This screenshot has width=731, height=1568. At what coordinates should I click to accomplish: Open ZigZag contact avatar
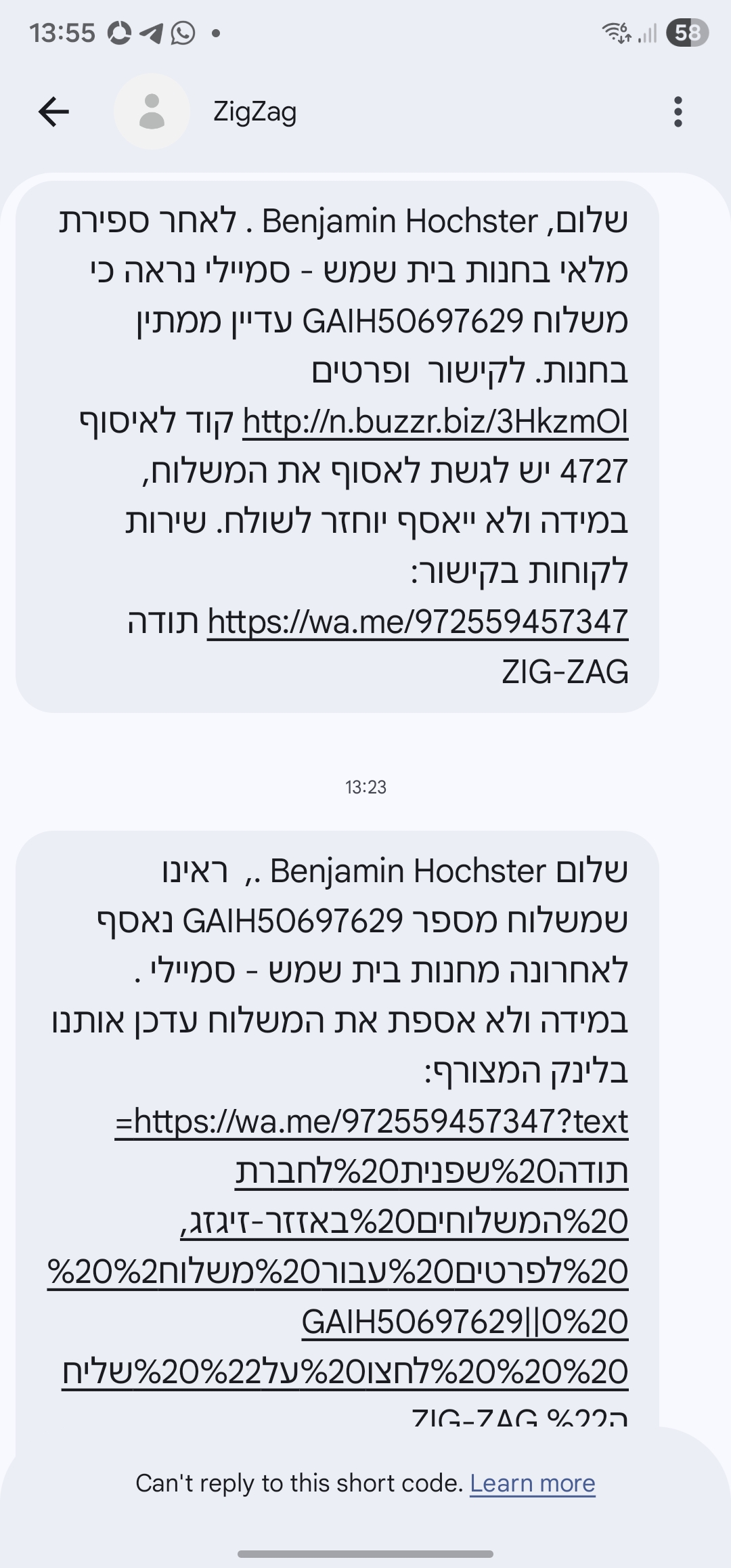pos(152,112)
